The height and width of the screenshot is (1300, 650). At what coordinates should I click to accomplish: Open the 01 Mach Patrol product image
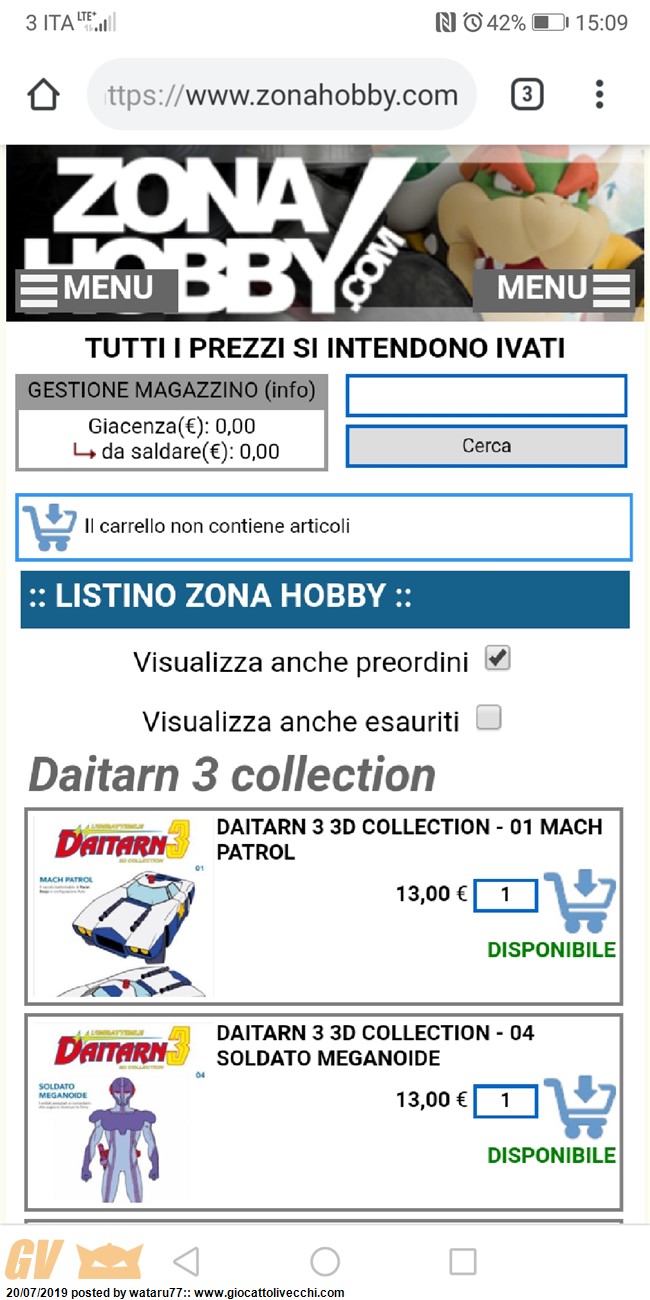point(122,906)
